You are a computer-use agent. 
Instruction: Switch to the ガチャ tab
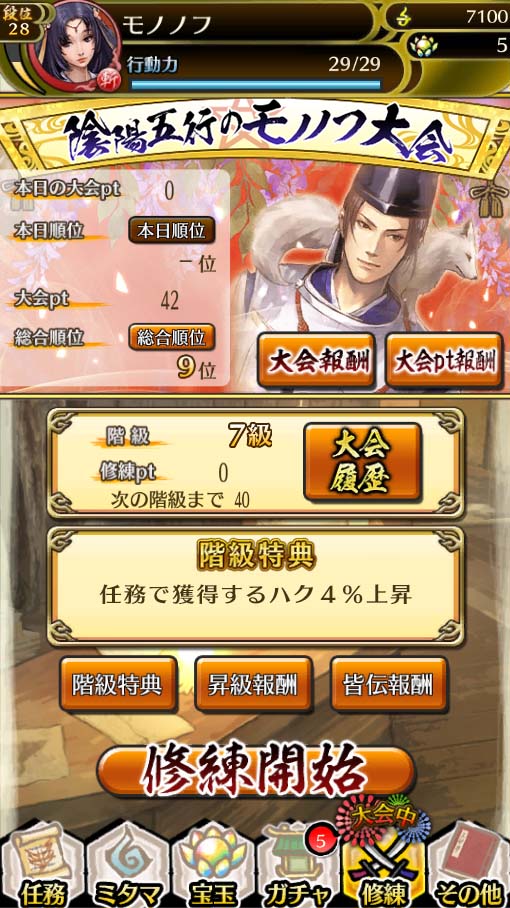tap(298, 865)
